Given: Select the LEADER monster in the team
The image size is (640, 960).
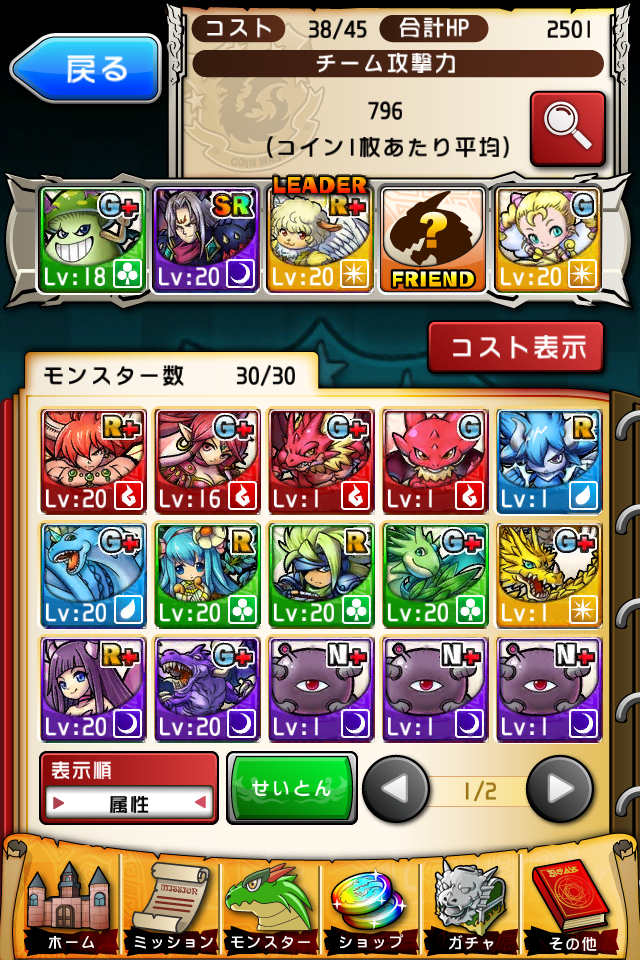Looking at the screenshot, I should pyautogui.click(x=319, y=240).
